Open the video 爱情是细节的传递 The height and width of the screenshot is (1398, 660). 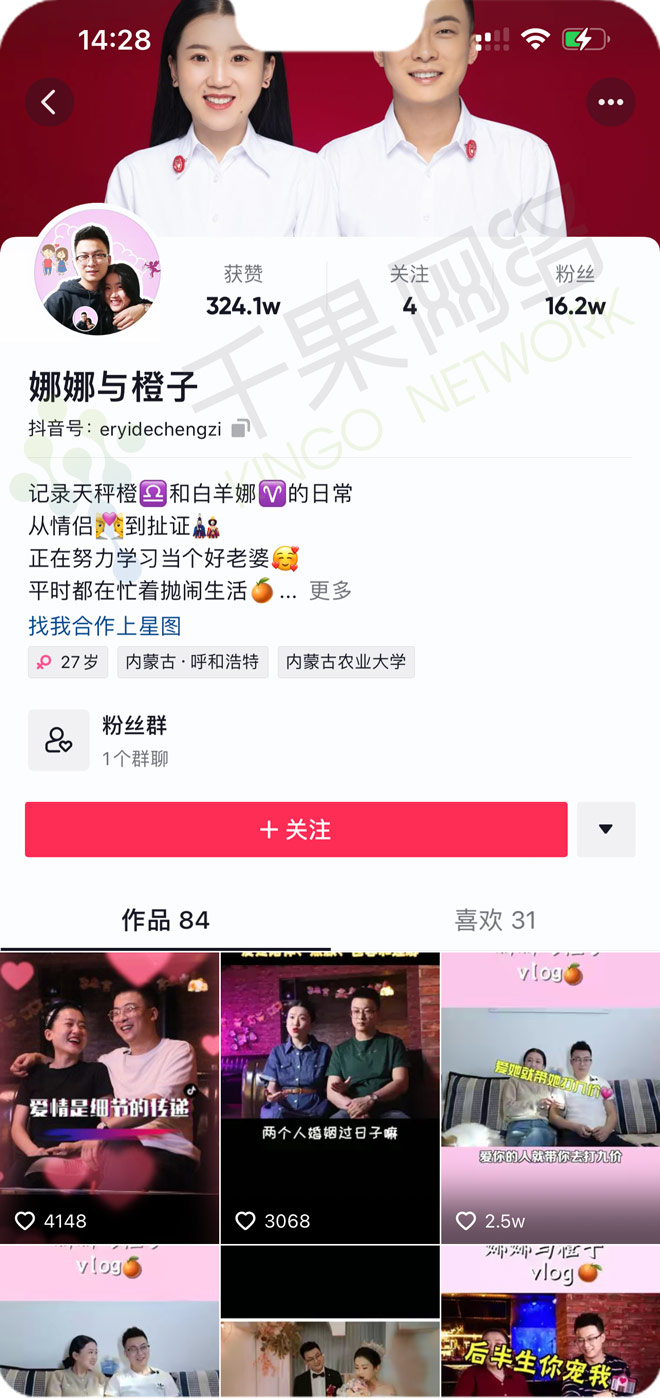pos(110,1097)
